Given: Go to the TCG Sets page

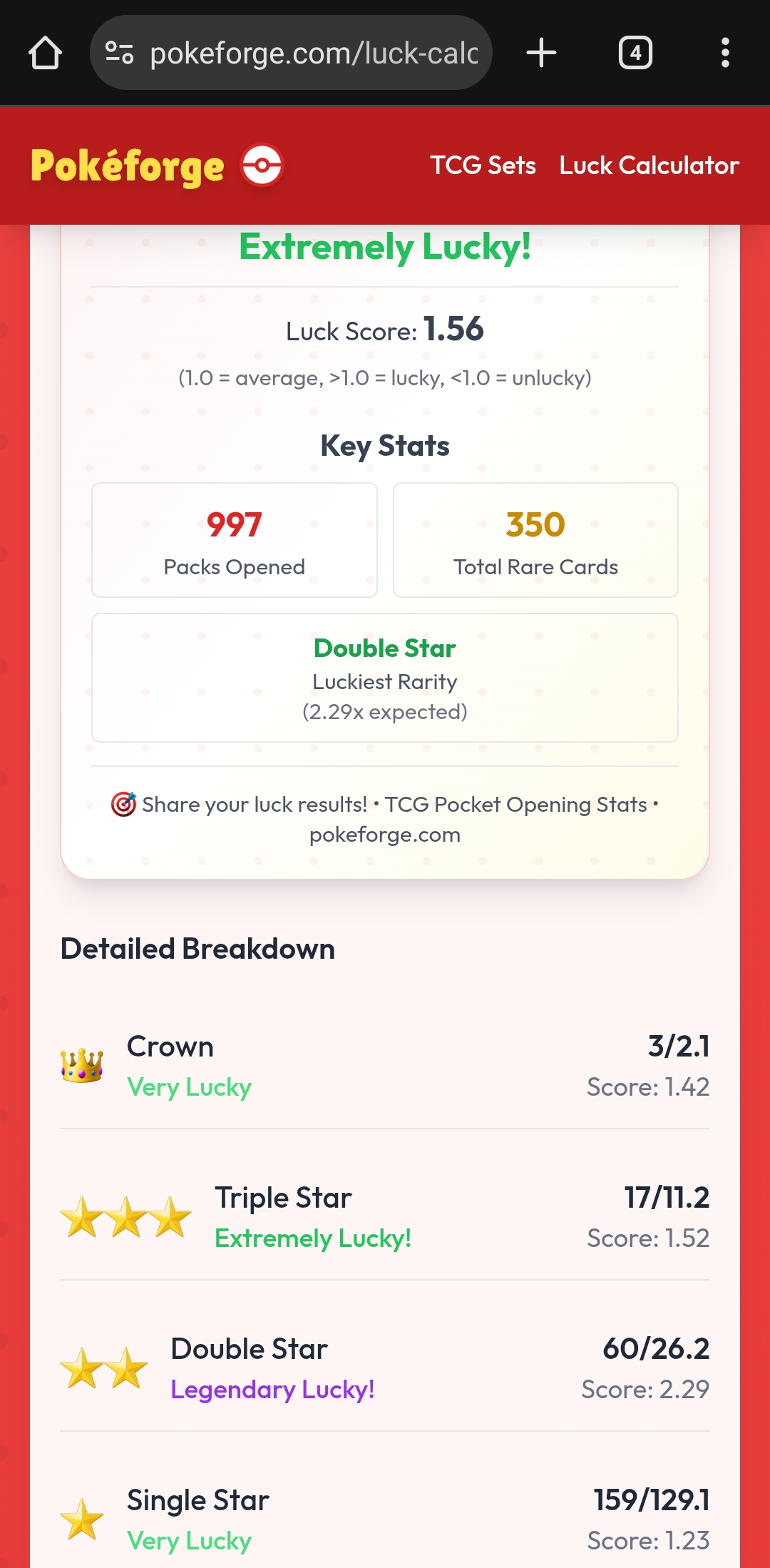Looking at the screenshot, I should click(x=483, y=166).
